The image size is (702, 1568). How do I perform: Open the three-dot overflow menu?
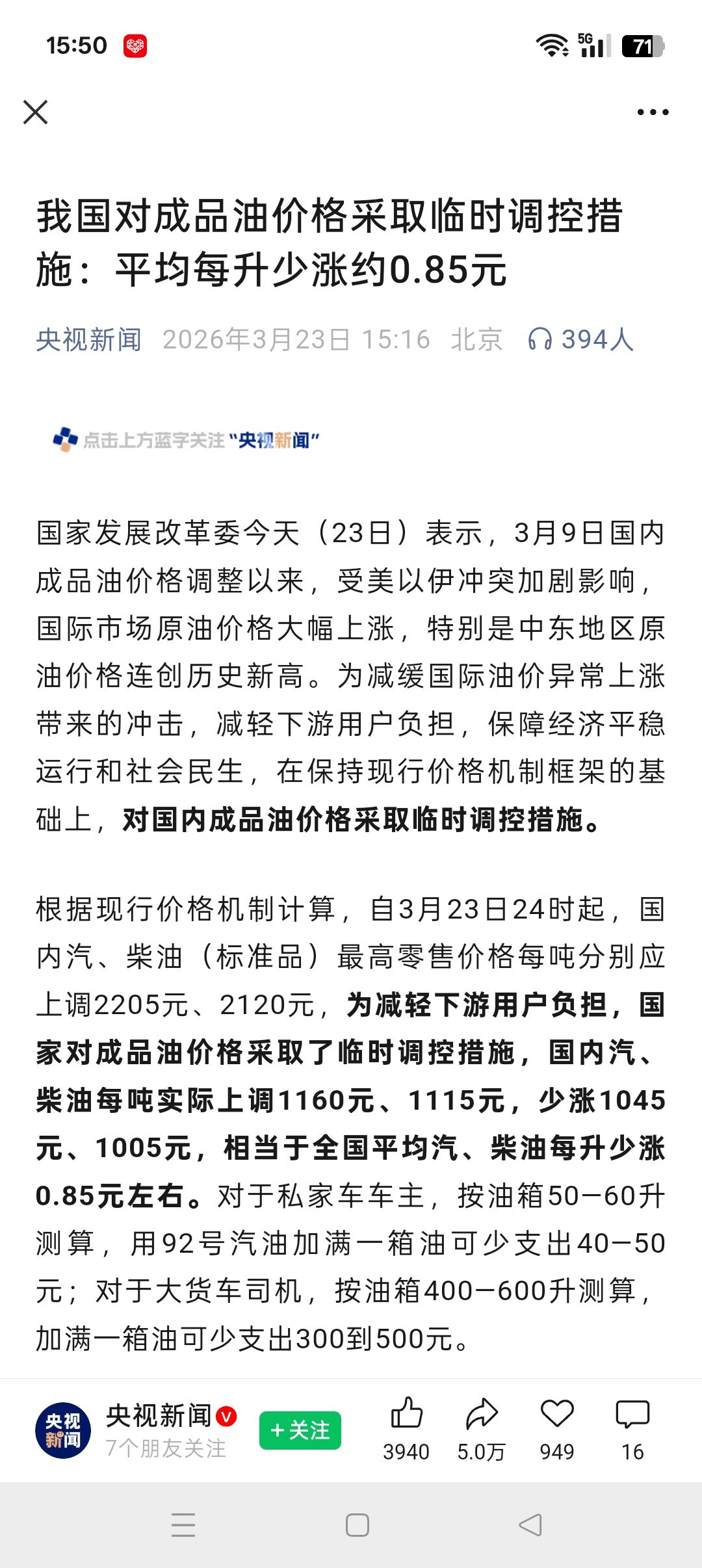(653, 112)
